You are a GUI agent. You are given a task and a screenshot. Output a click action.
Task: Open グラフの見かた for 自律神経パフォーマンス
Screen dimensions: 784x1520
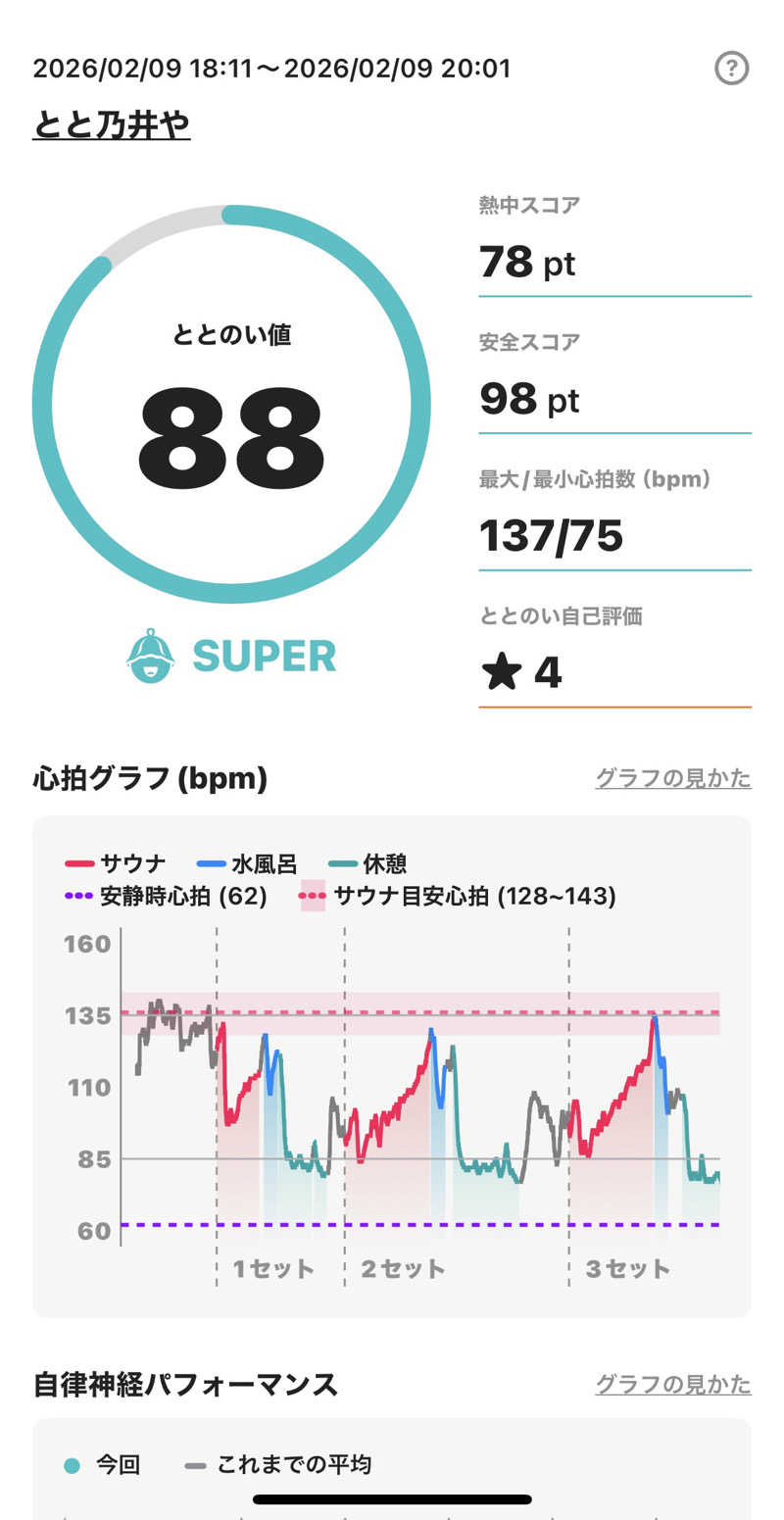click(673, 1384)
